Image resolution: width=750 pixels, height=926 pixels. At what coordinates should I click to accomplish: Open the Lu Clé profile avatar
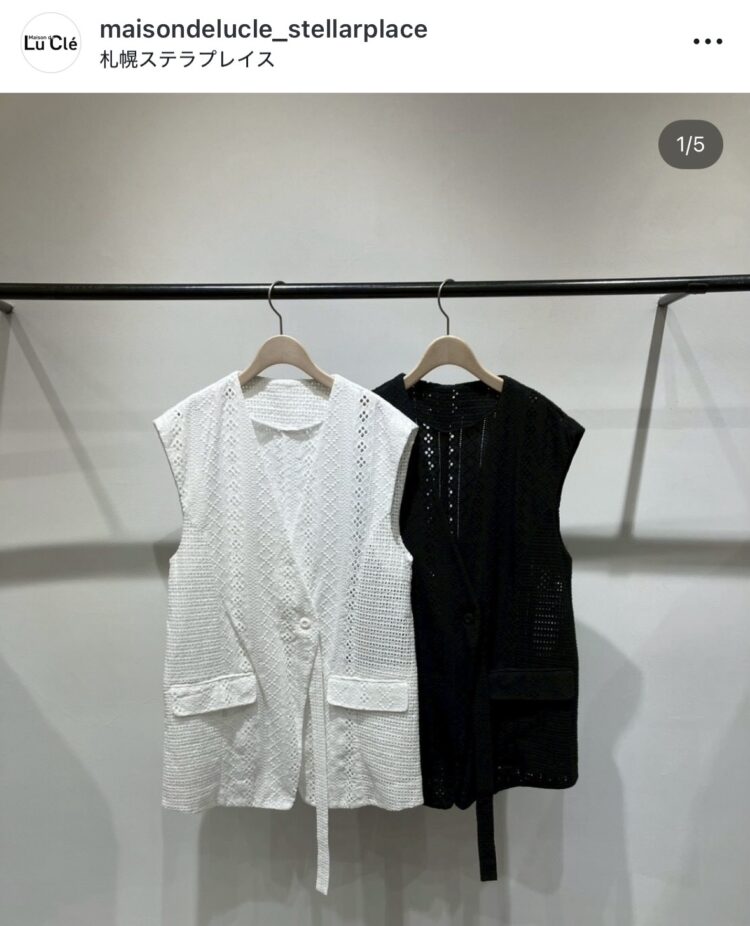51,43
